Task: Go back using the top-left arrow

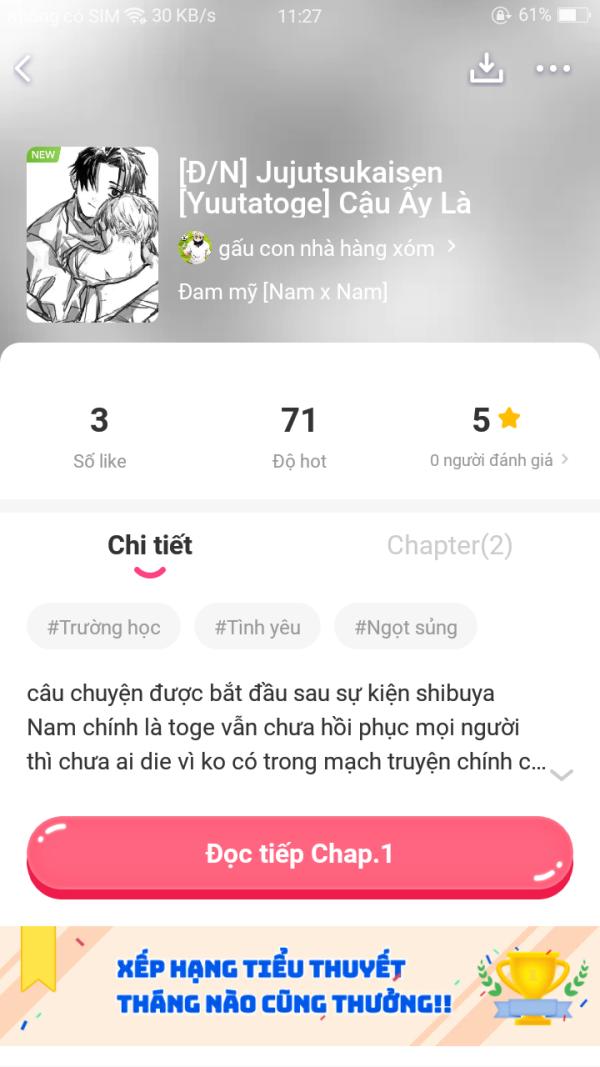Action: (24, 69)
